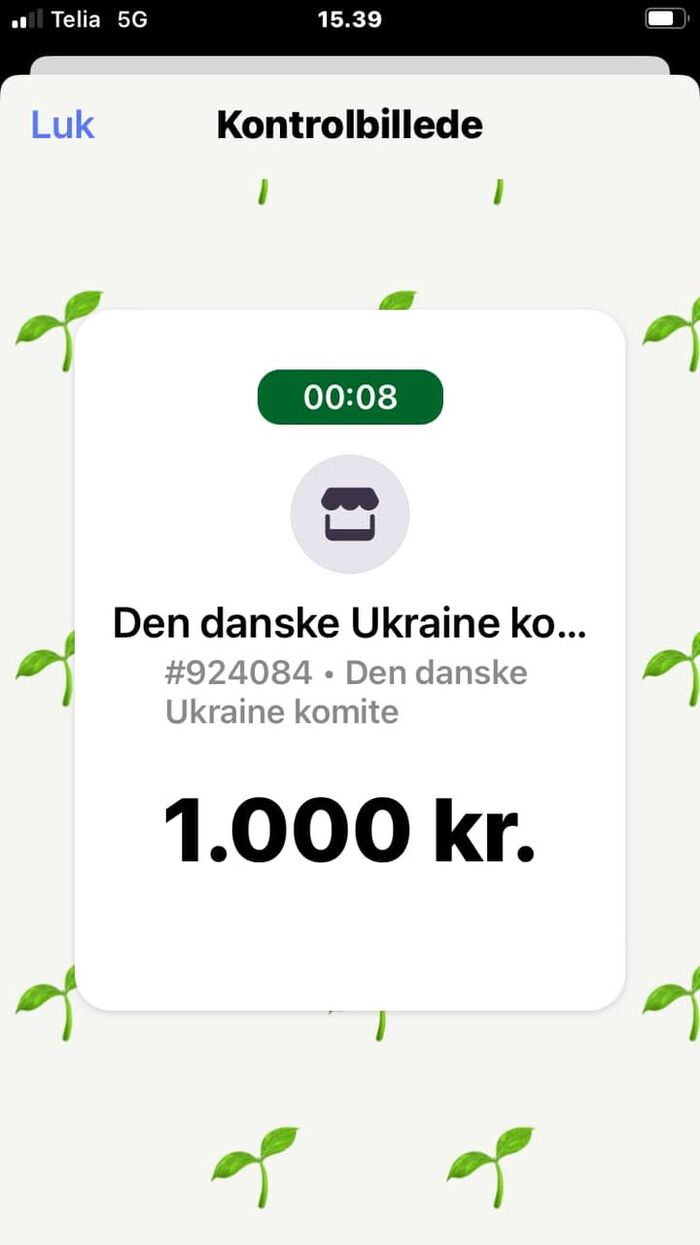Close the Kontrolbillede sheet with Luk
Image resolution: width=700 pixels, height=1245 pixels.
point(63,125)
